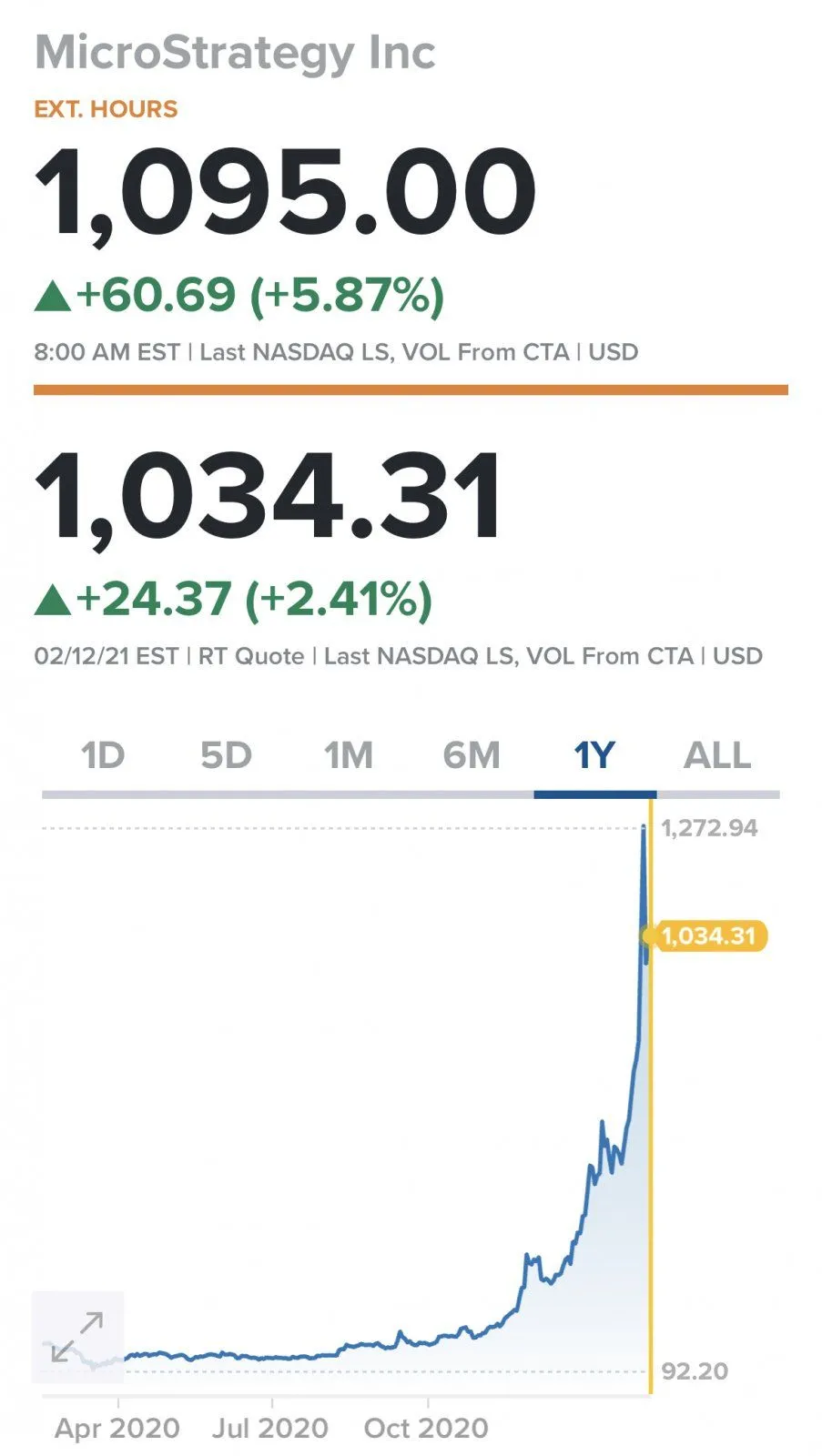View the ALL time price history
822x1456 pixels.
tap(717, 755)
